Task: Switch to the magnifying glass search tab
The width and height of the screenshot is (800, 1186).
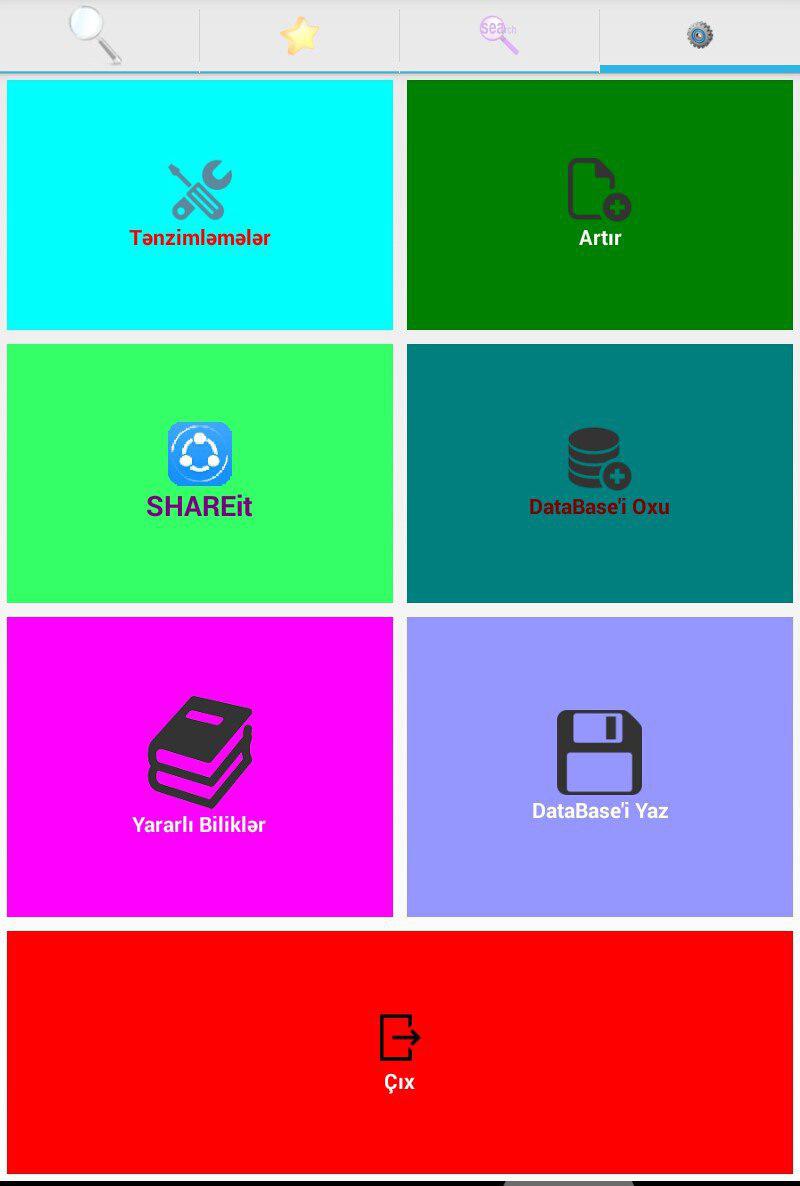Action: (98, 36)
